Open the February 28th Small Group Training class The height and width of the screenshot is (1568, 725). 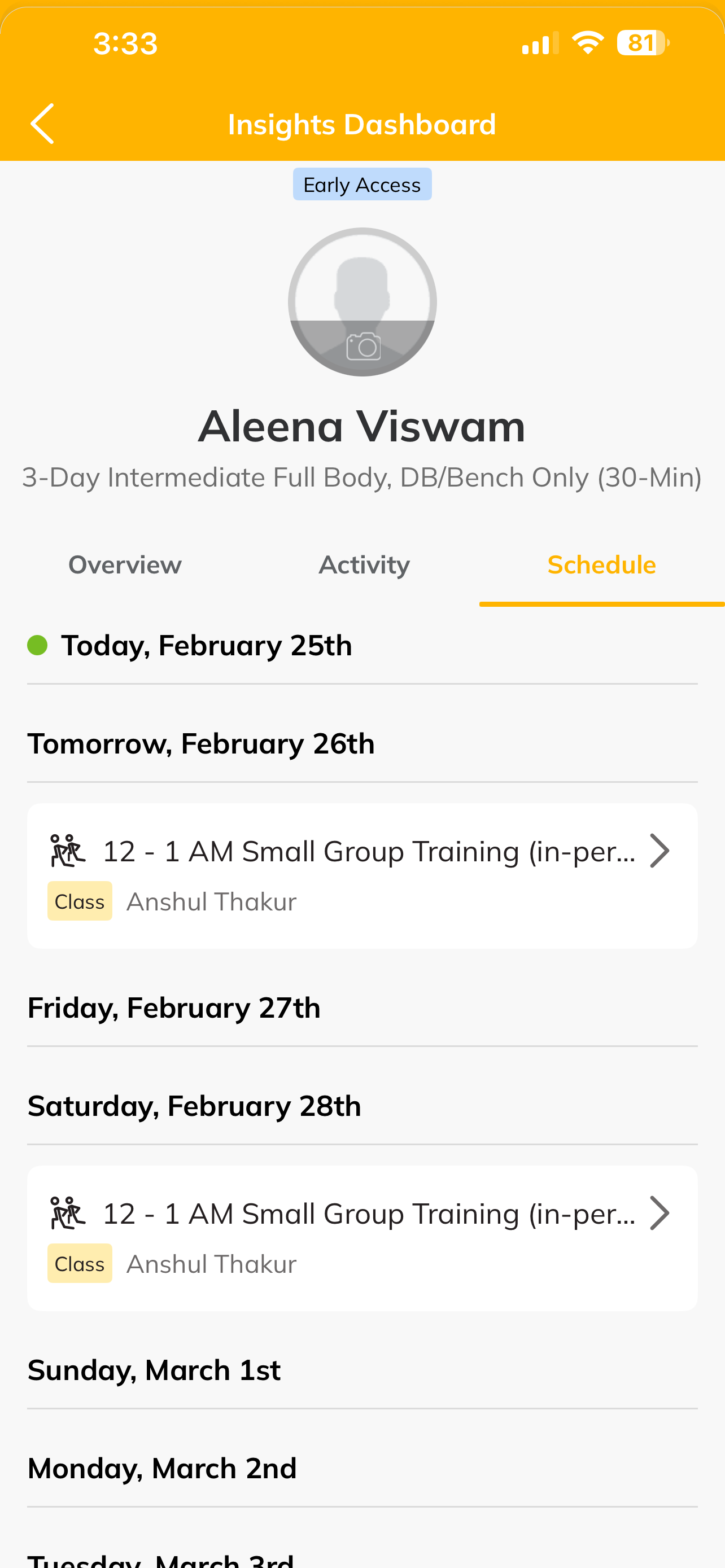click(362, 1238)
